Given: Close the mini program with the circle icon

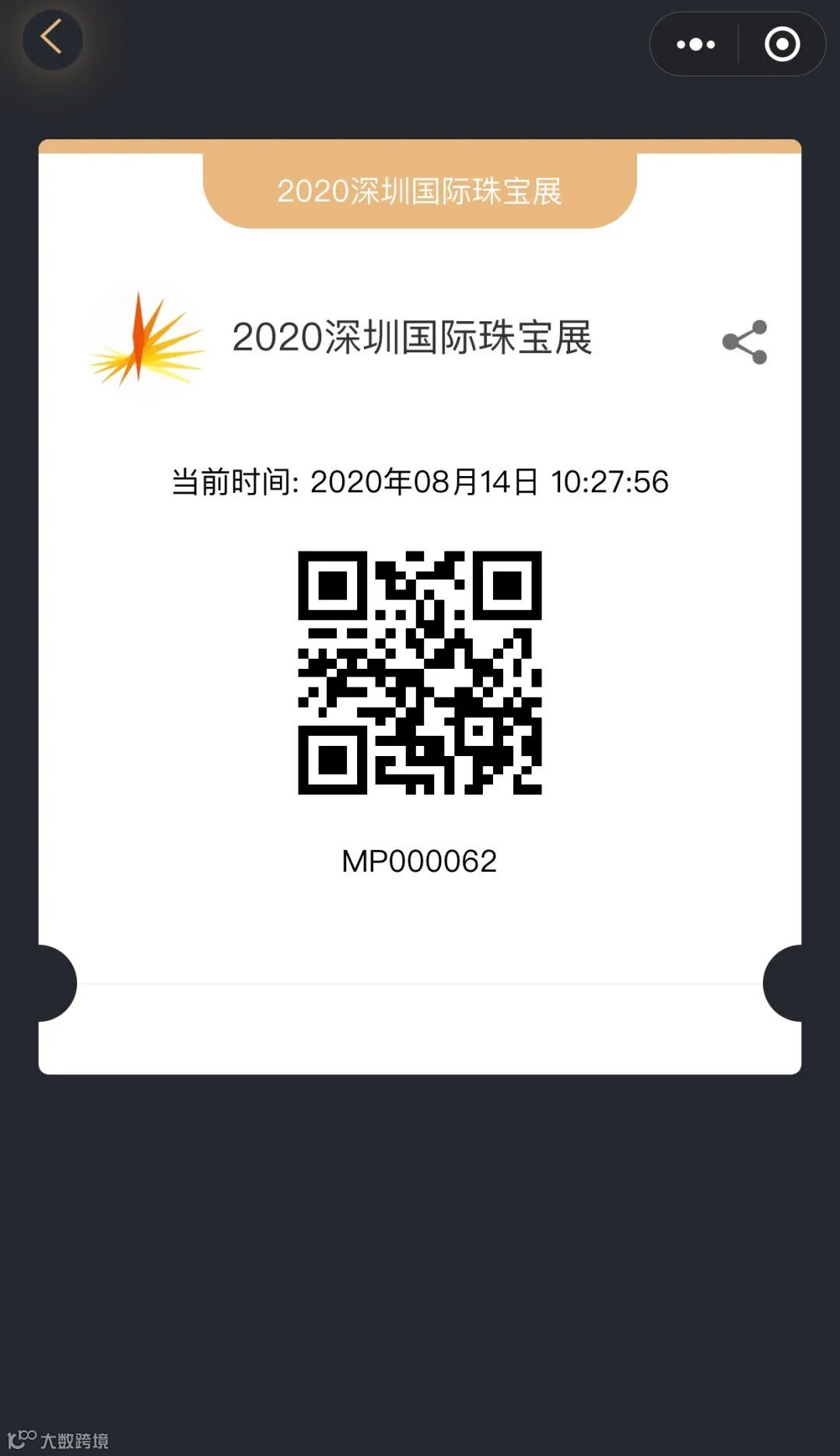Looking at the screenshot, I should pyautogui.click(x=782, y=44).
